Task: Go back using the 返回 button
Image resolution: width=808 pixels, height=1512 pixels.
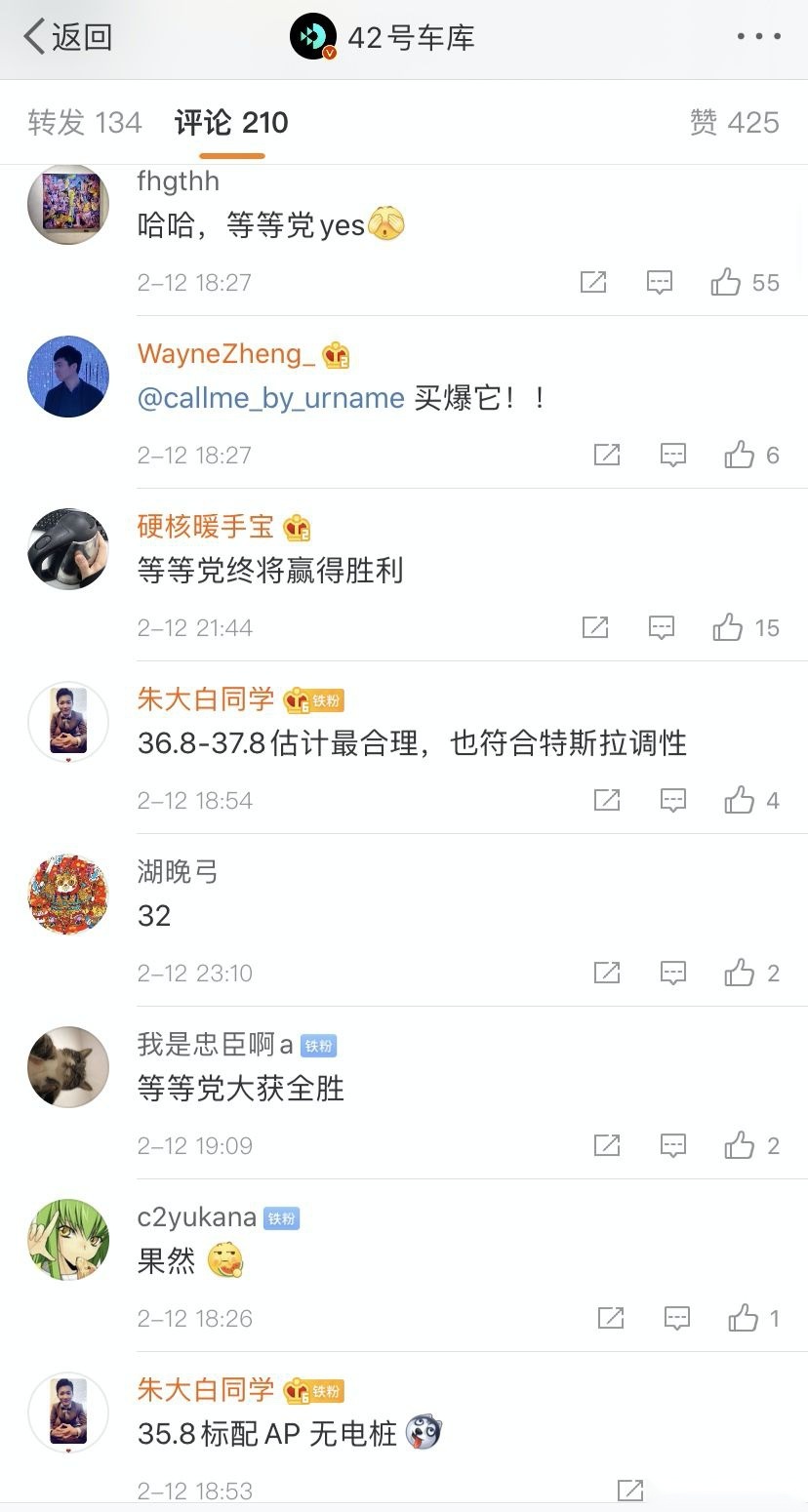Action: point(66,37)
